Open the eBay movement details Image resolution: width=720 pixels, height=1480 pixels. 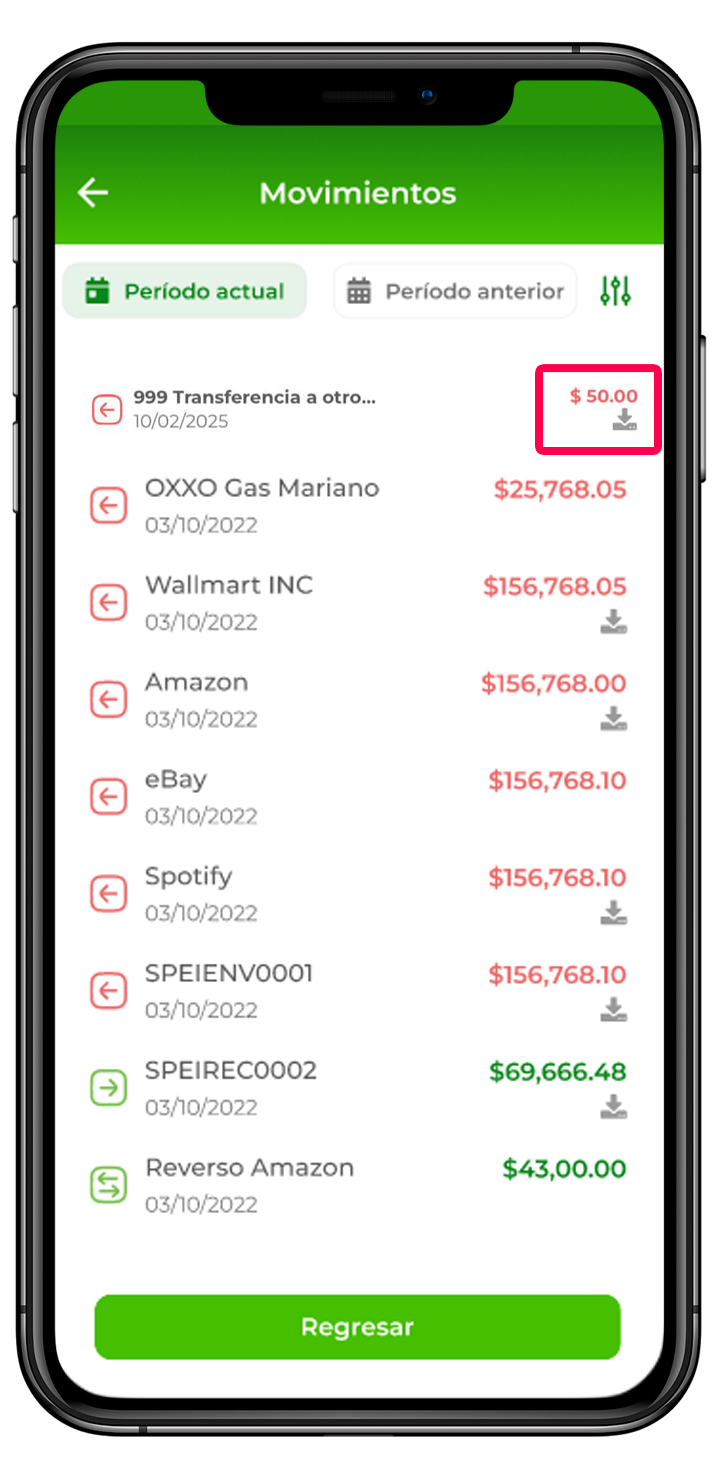176,780
